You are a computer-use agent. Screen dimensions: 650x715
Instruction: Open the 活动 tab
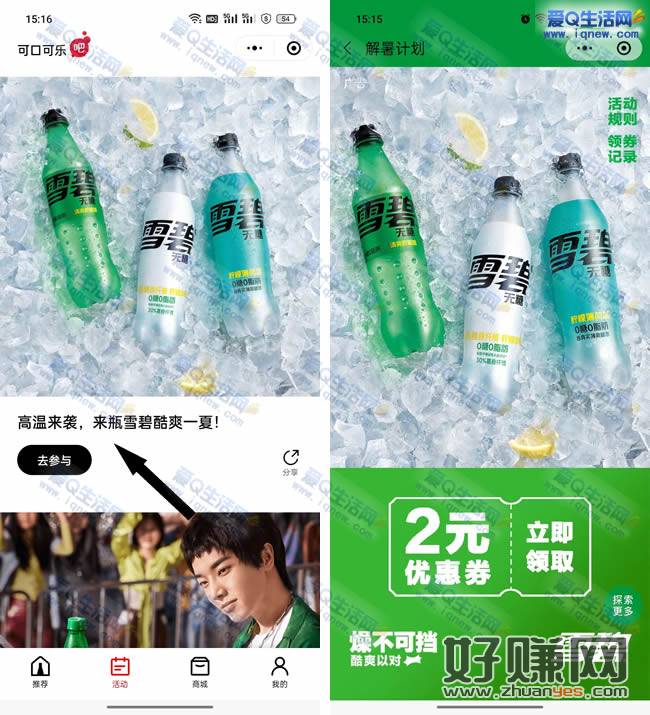coord(120,672)
